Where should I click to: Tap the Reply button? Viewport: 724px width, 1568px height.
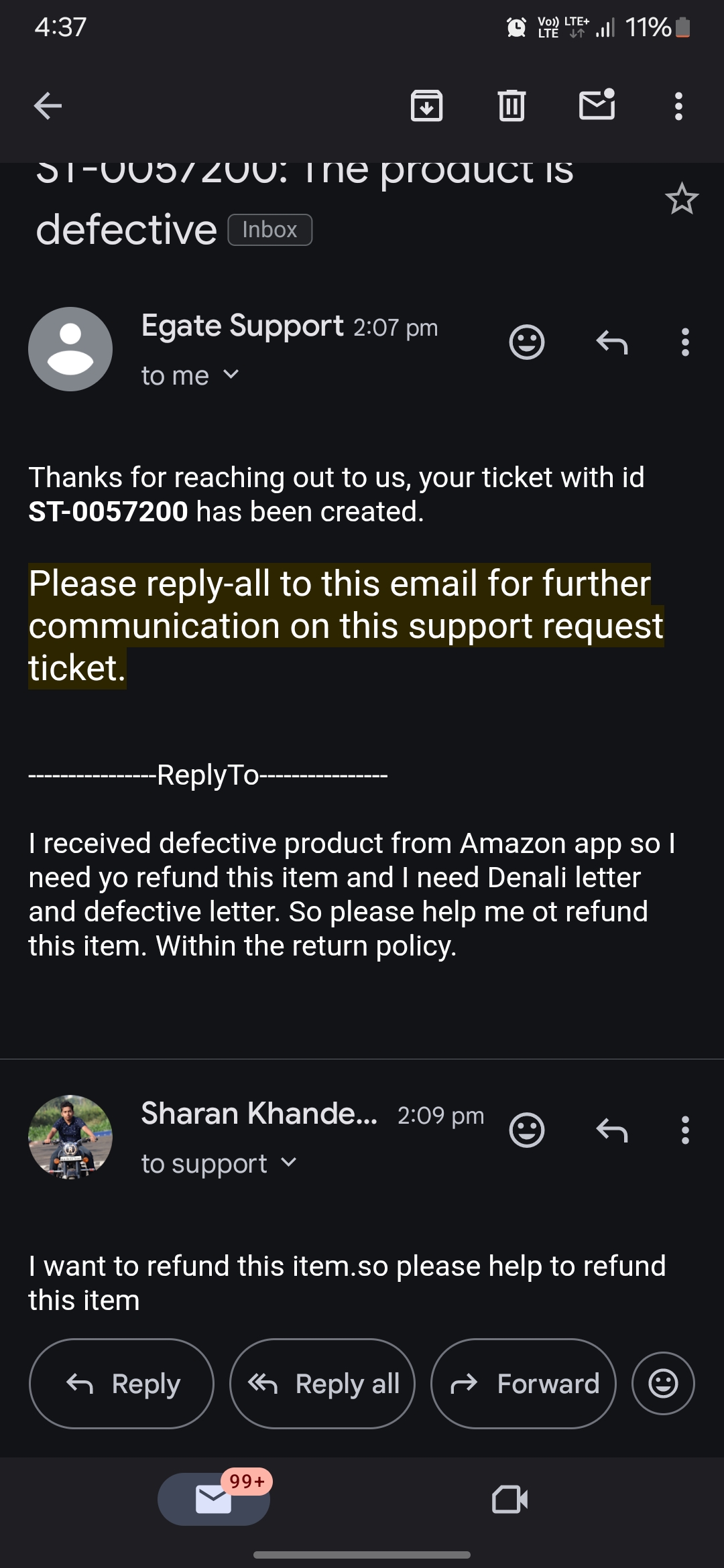[121, 1384]
